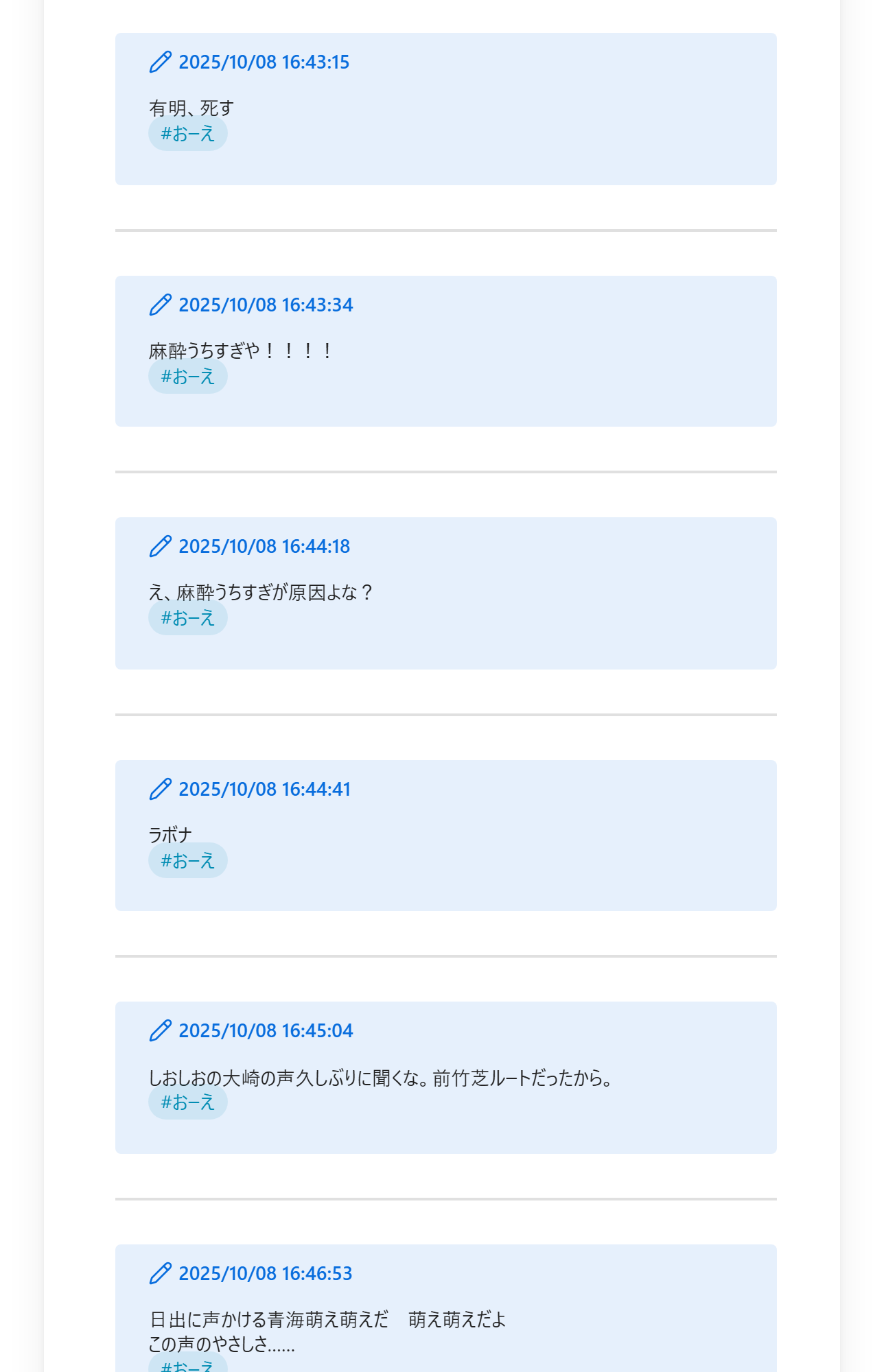
Task: Tap the #おーえ tag under しおしおの大崎 post
Action: pyautogui.click(x=187, y=1102)
